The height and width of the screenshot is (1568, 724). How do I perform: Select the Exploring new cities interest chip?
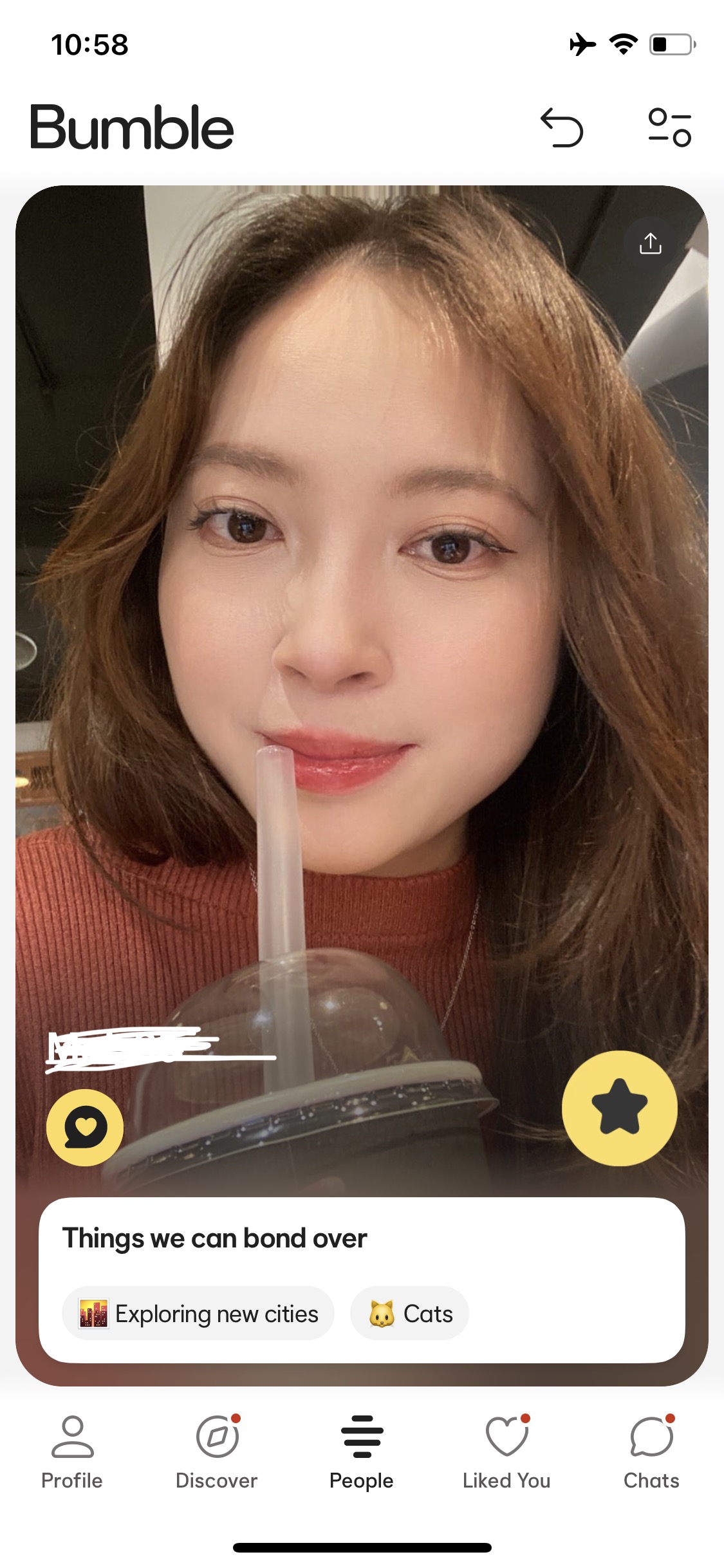click(x=198, y=1314)
